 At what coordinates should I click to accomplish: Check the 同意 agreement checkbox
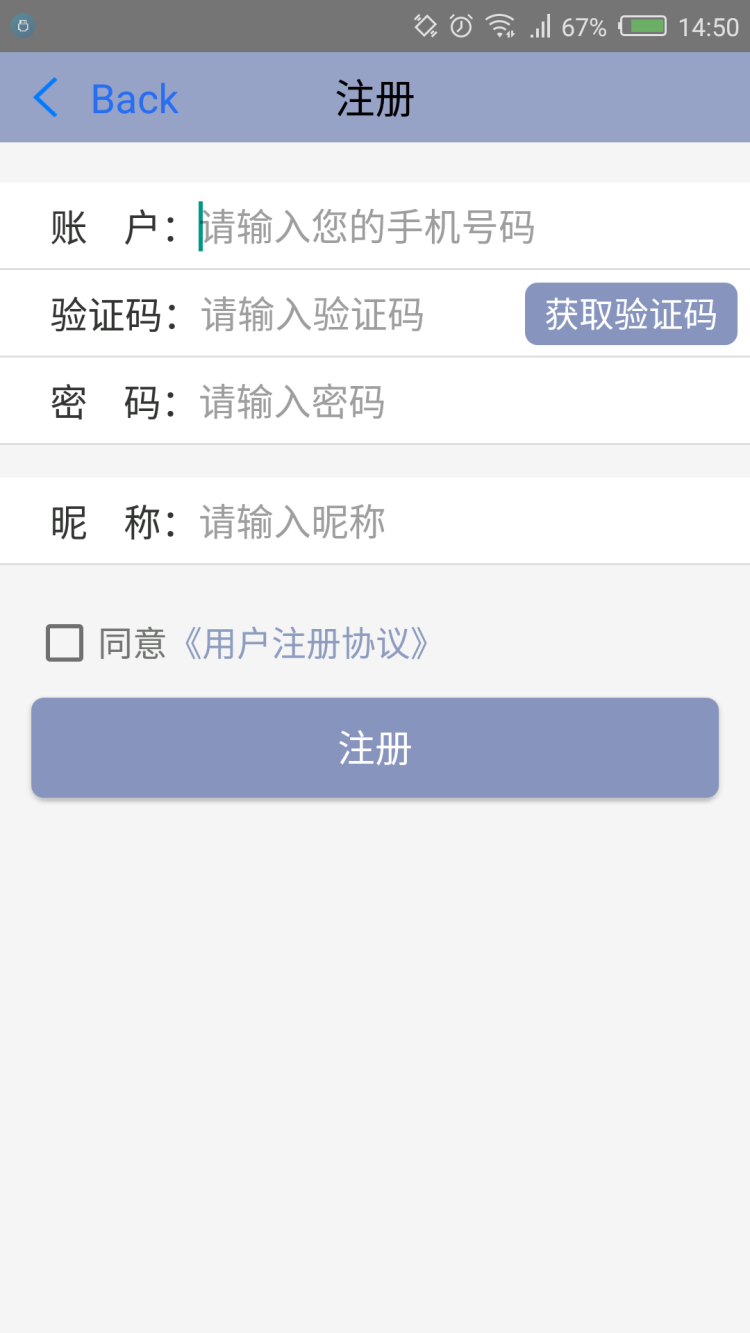(65, 643)
